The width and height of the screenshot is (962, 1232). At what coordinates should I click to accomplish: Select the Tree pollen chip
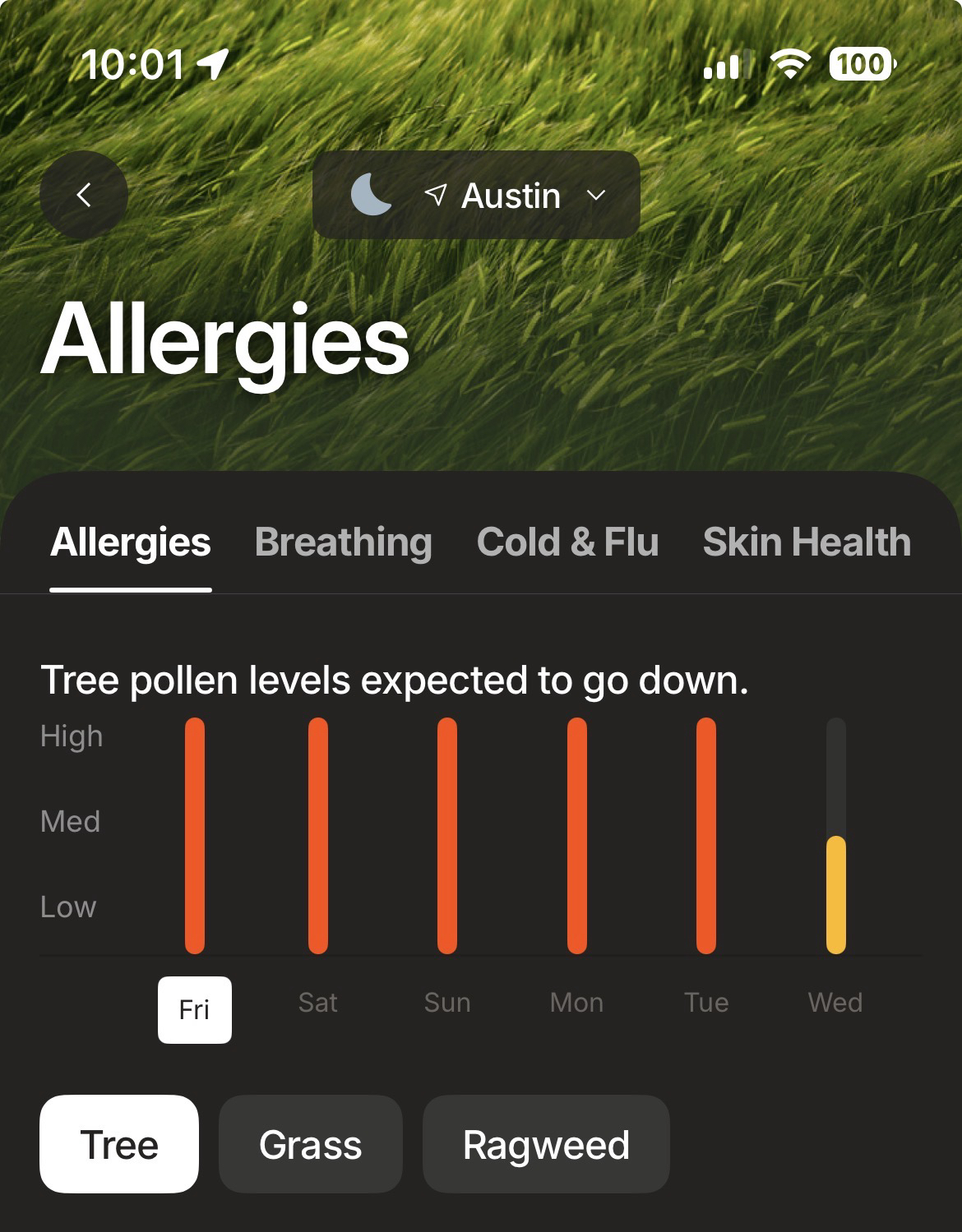[x=119, y=1144]
